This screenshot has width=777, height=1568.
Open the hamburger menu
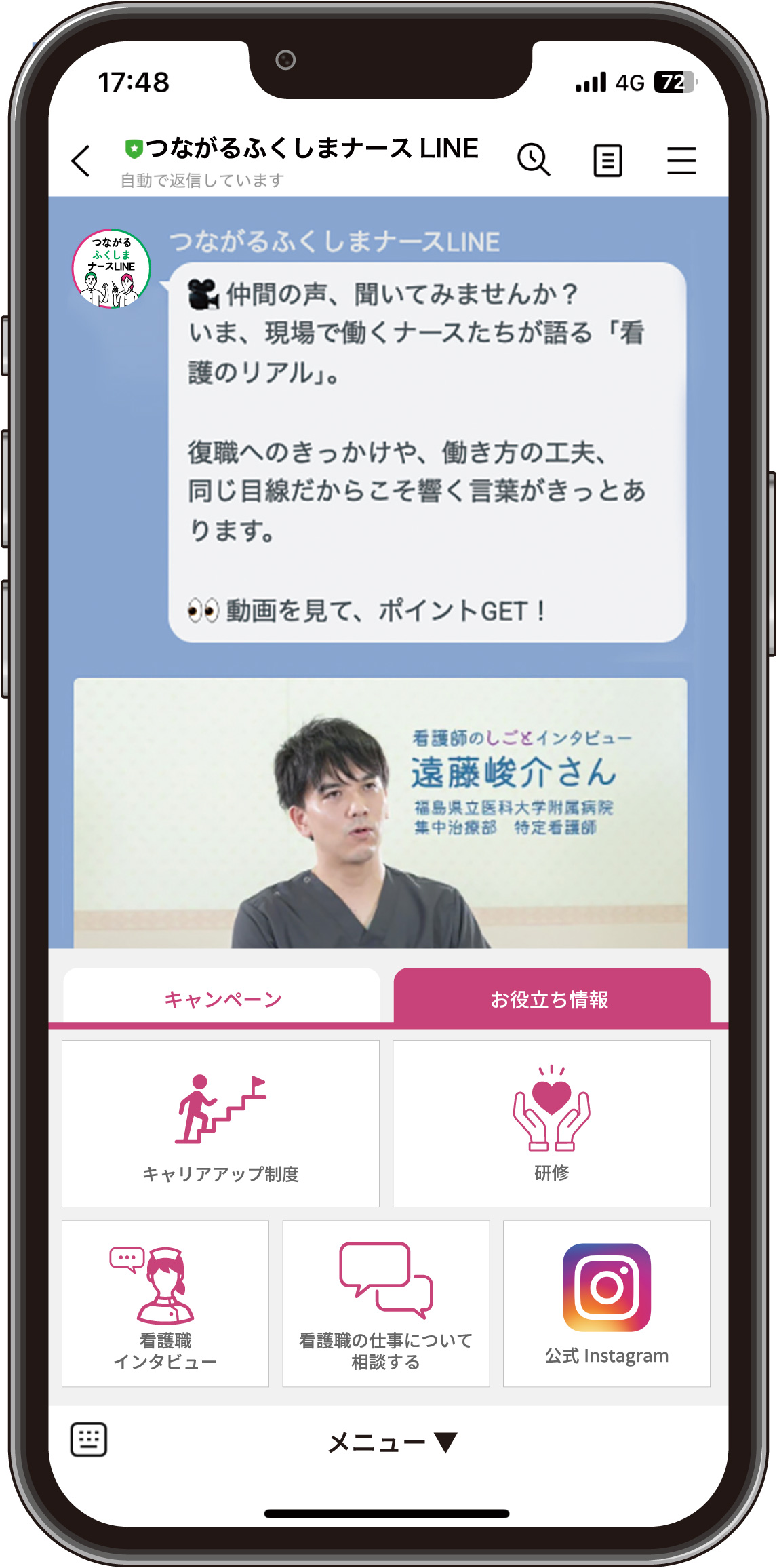681,161
